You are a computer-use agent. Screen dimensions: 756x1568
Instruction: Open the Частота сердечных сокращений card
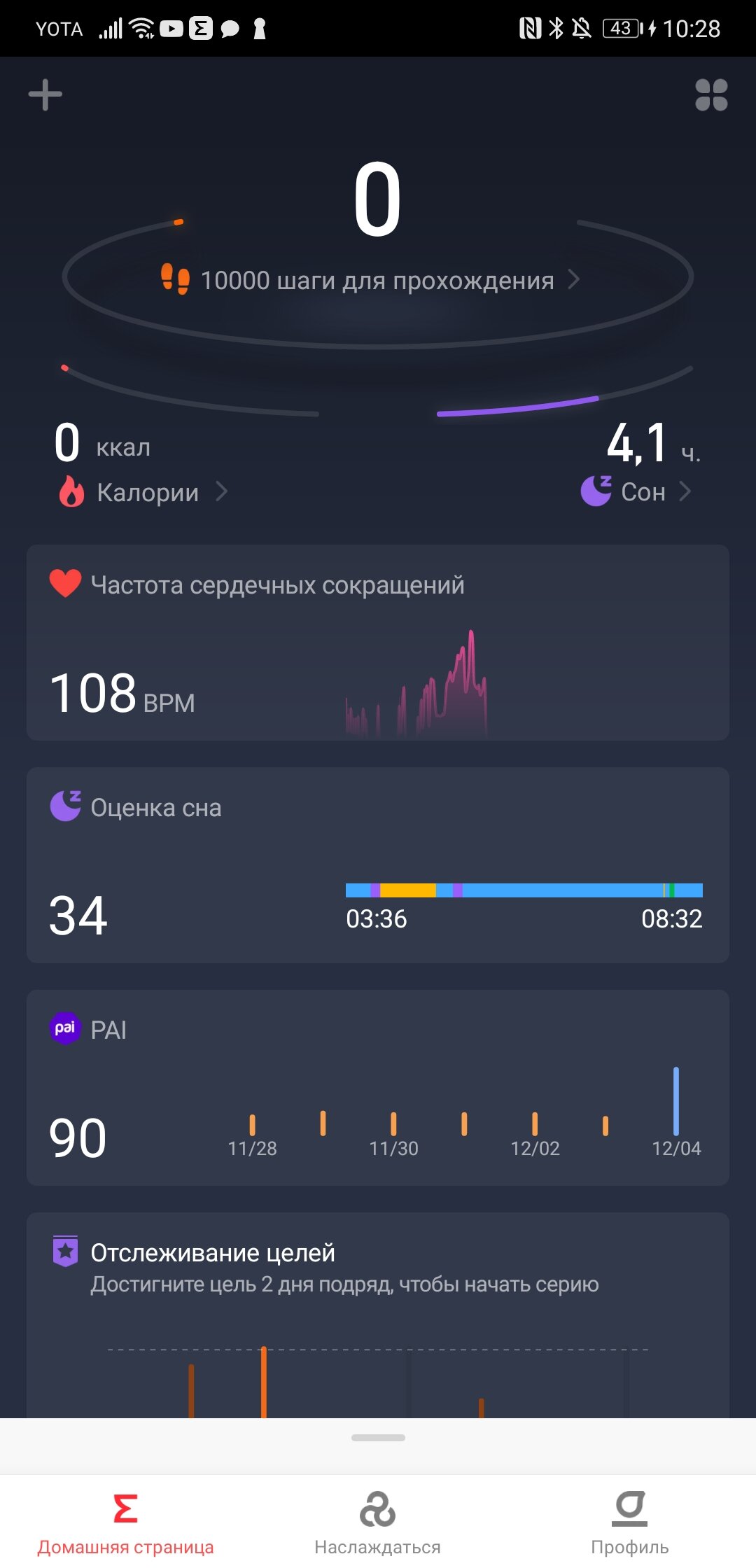(378, 643)
